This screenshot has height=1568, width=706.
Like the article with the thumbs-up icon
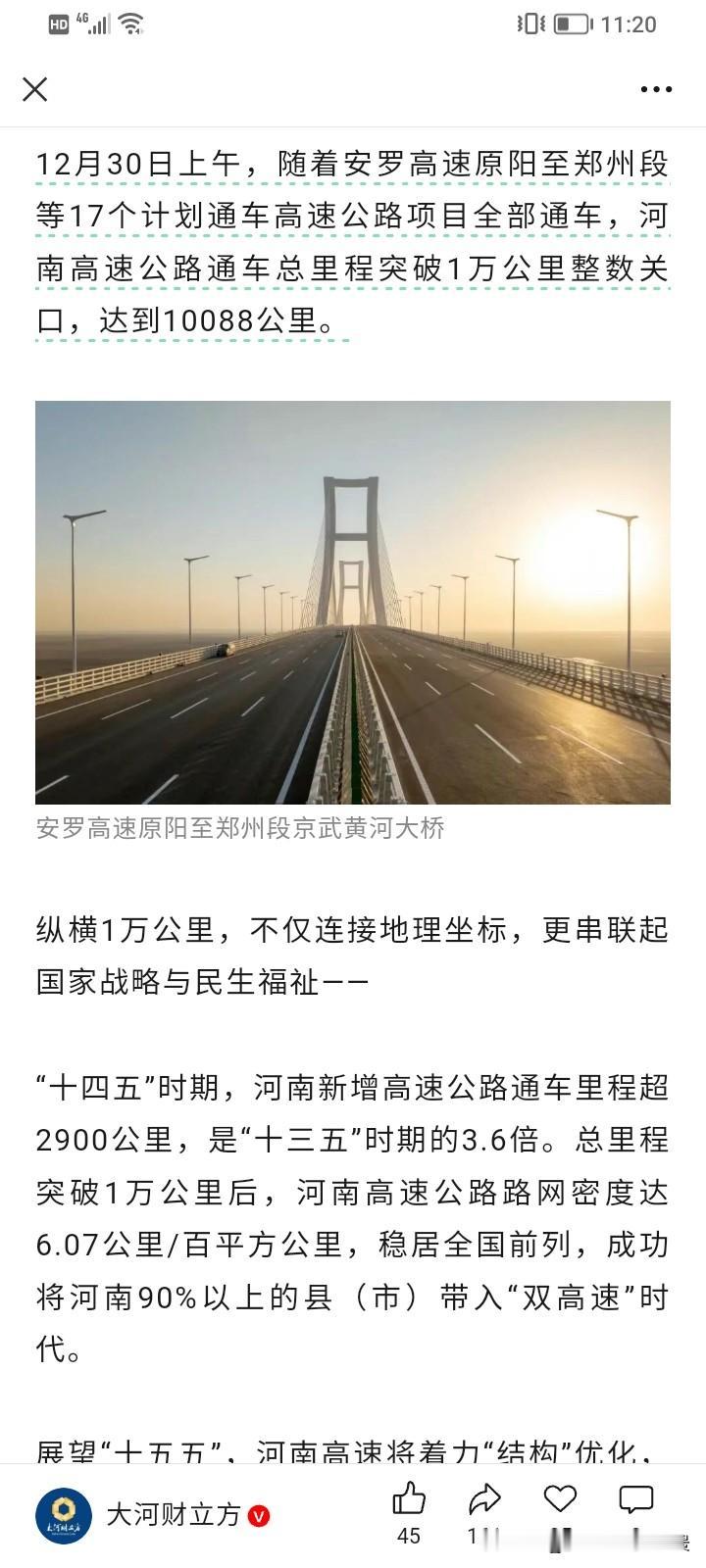click(407, 1497)
